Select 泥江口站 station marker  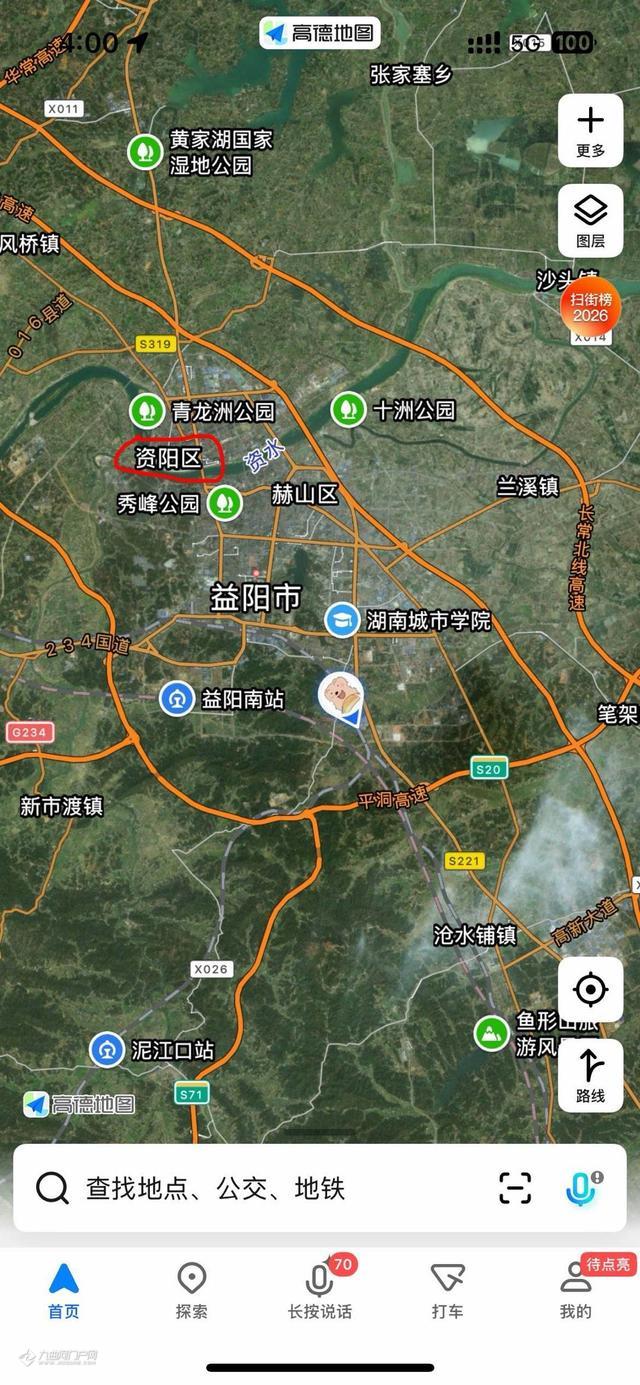pos(107,1050)
